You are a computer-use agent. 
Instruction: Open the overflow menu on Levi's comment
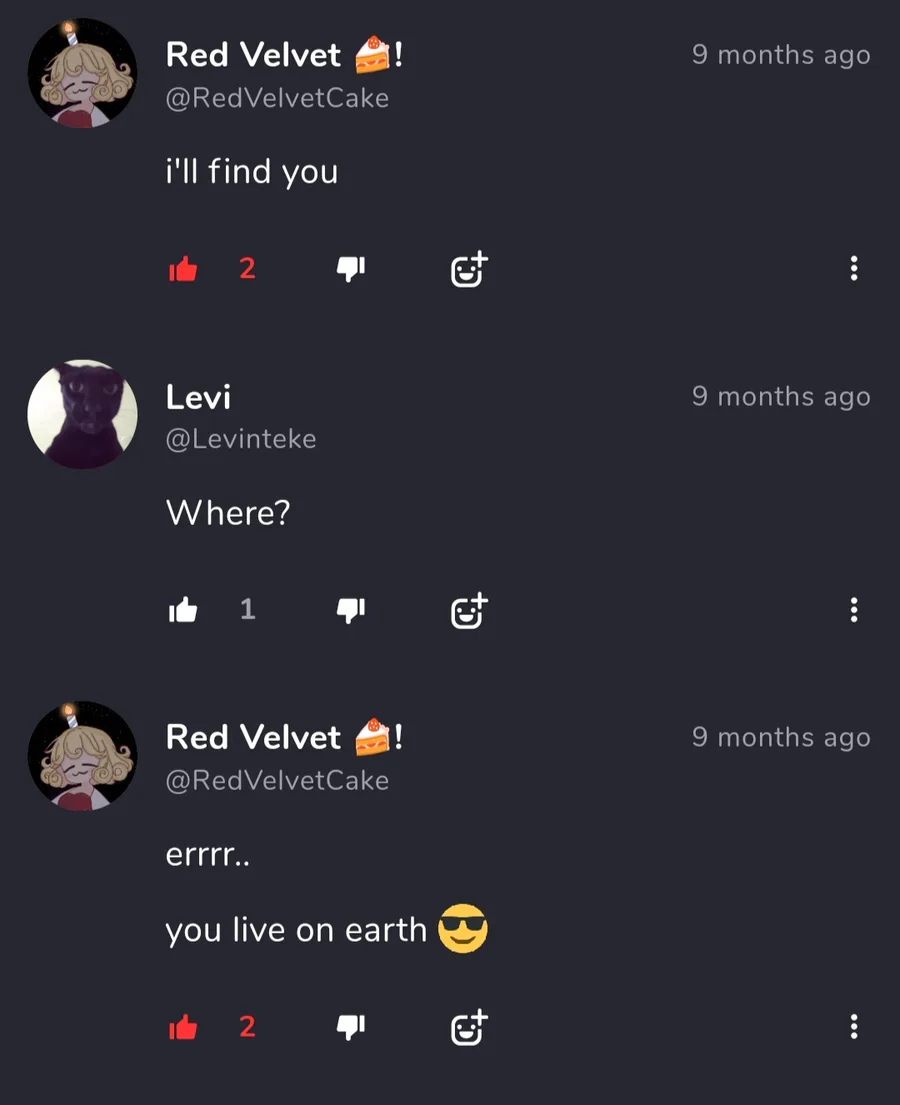(x=853, y=610)
